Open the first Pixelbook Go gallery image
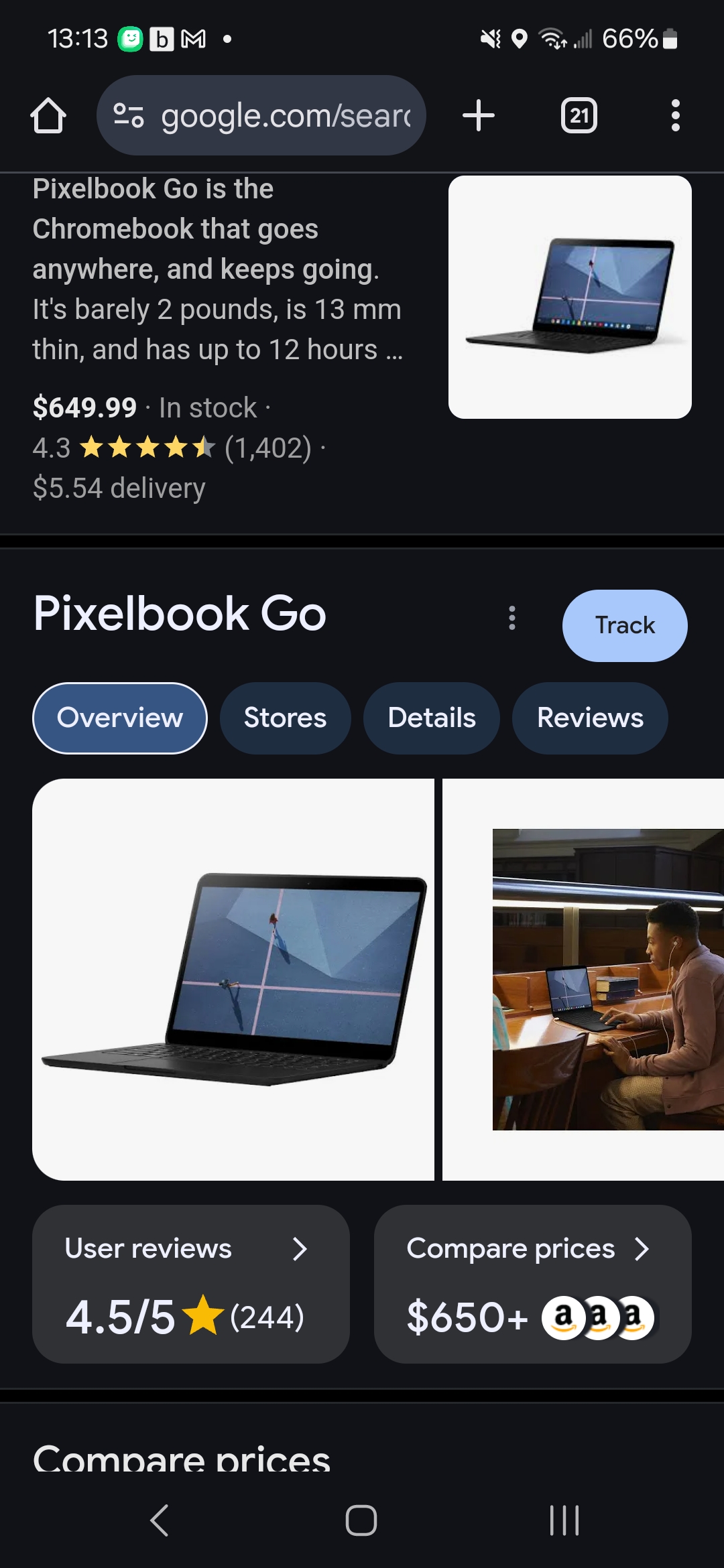Image resolution: width=724 pixels, height=1568 pixels. (233, 980)
